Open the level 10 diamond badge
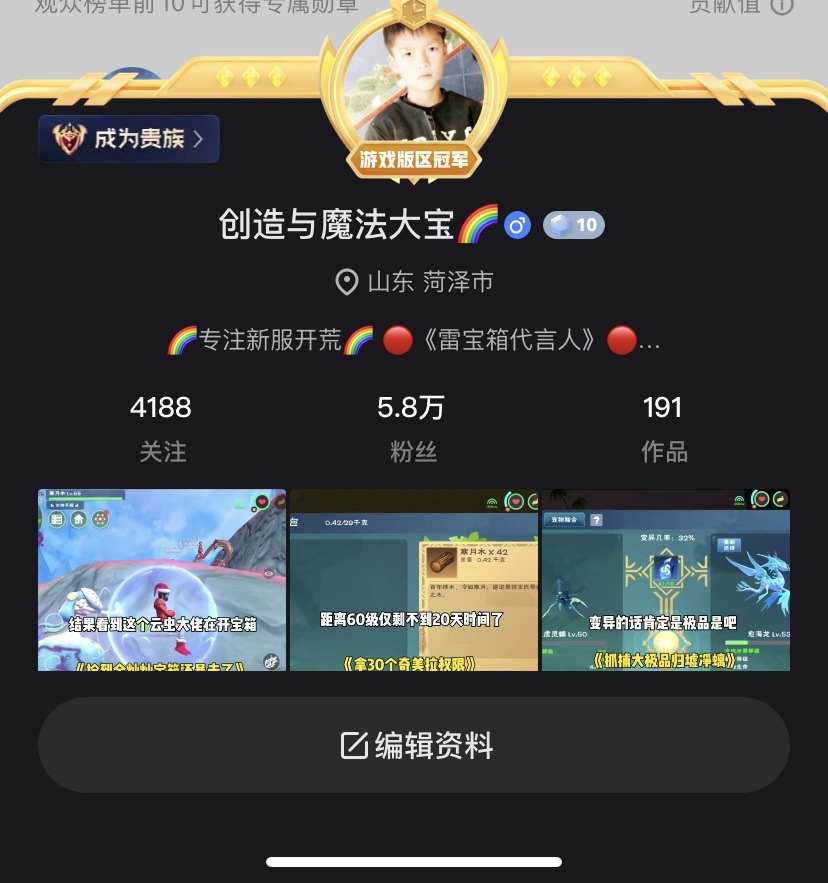The height and width of the screenshot is (883, 828). [x=574, y=225]
